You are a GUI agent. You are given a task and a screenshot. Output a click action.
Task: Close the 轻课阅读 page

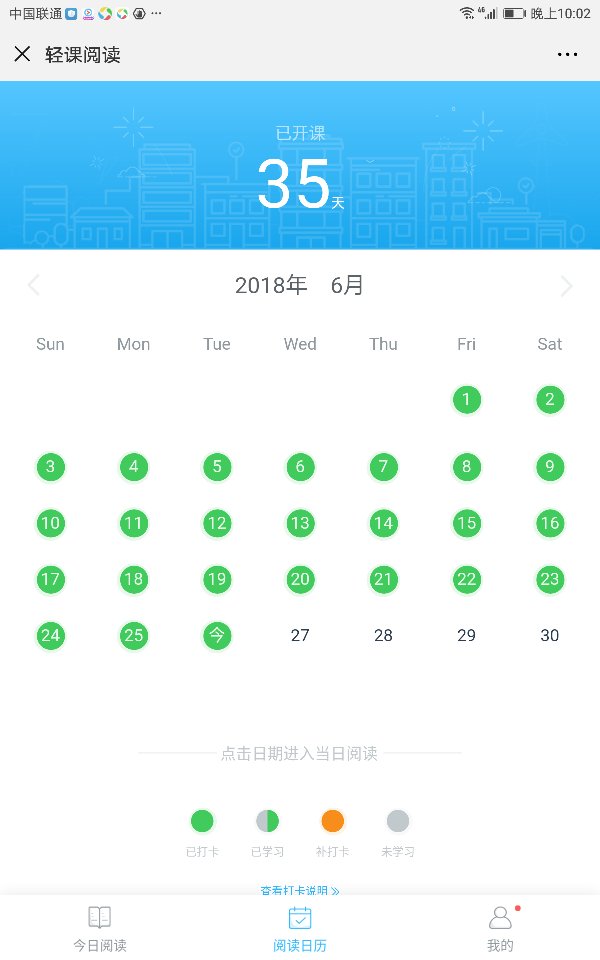tap(22, 54)
